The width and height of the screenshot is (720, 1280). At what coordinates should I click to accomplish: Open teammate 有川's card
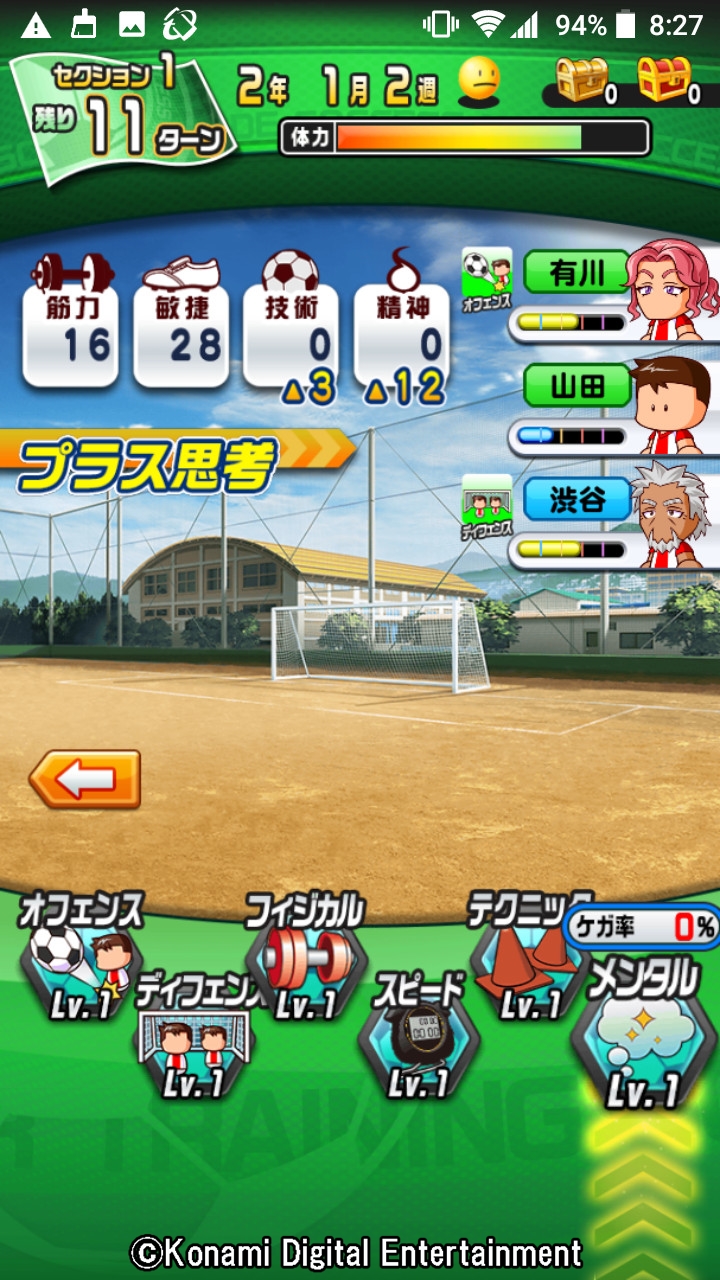click(614, 292)
